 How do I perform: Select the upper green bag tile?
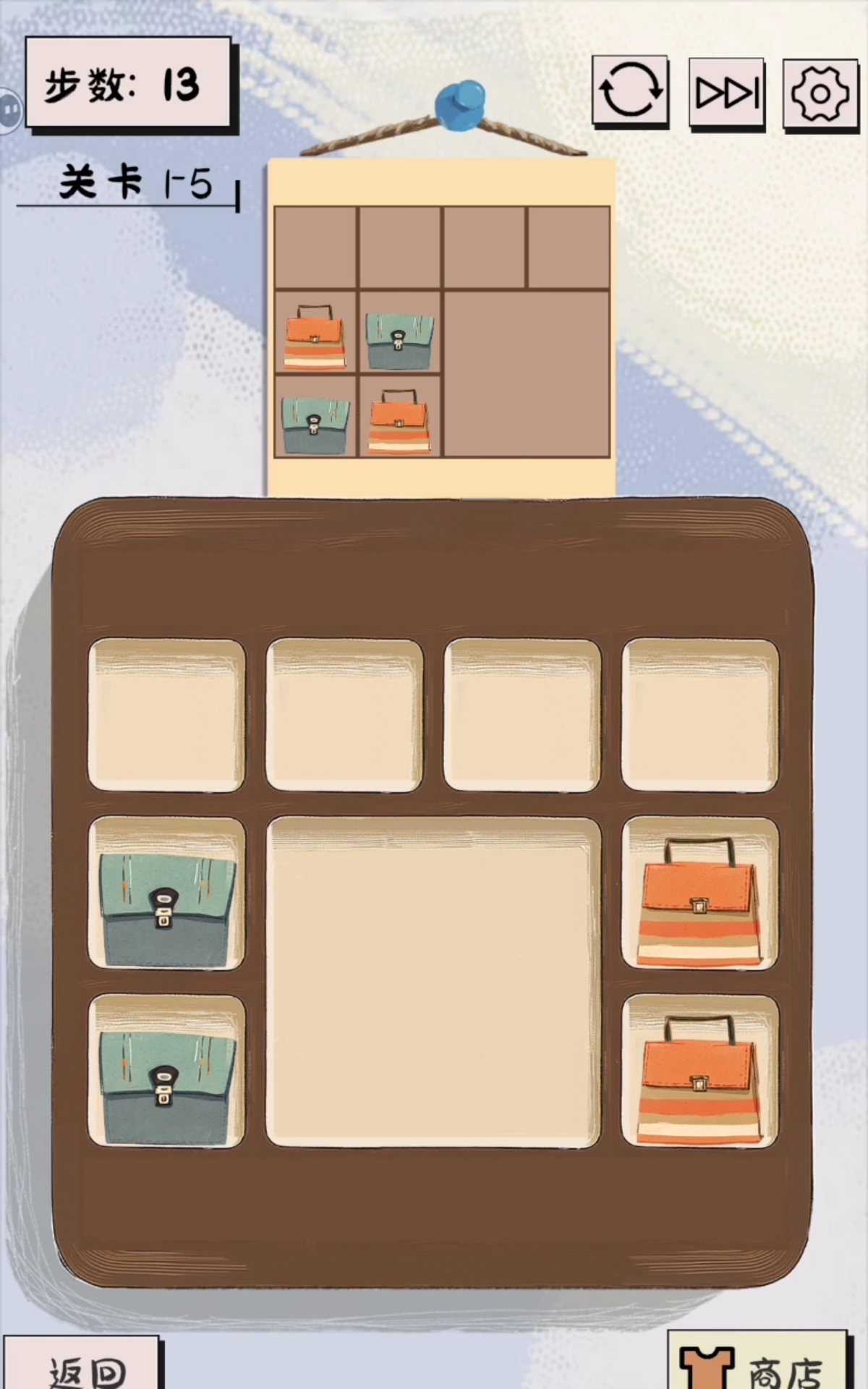point(167,893)
